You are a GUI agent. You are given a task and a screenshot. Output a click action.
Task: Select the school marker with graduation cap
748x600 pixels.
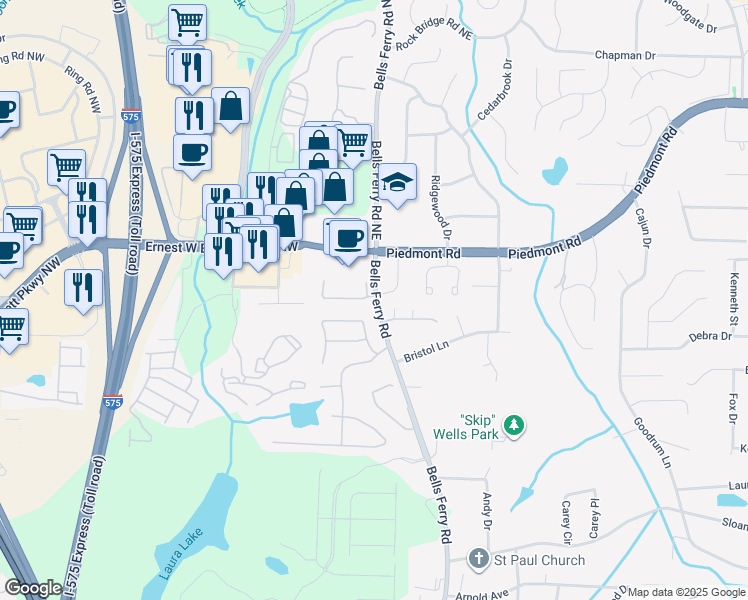click(397, 182)
